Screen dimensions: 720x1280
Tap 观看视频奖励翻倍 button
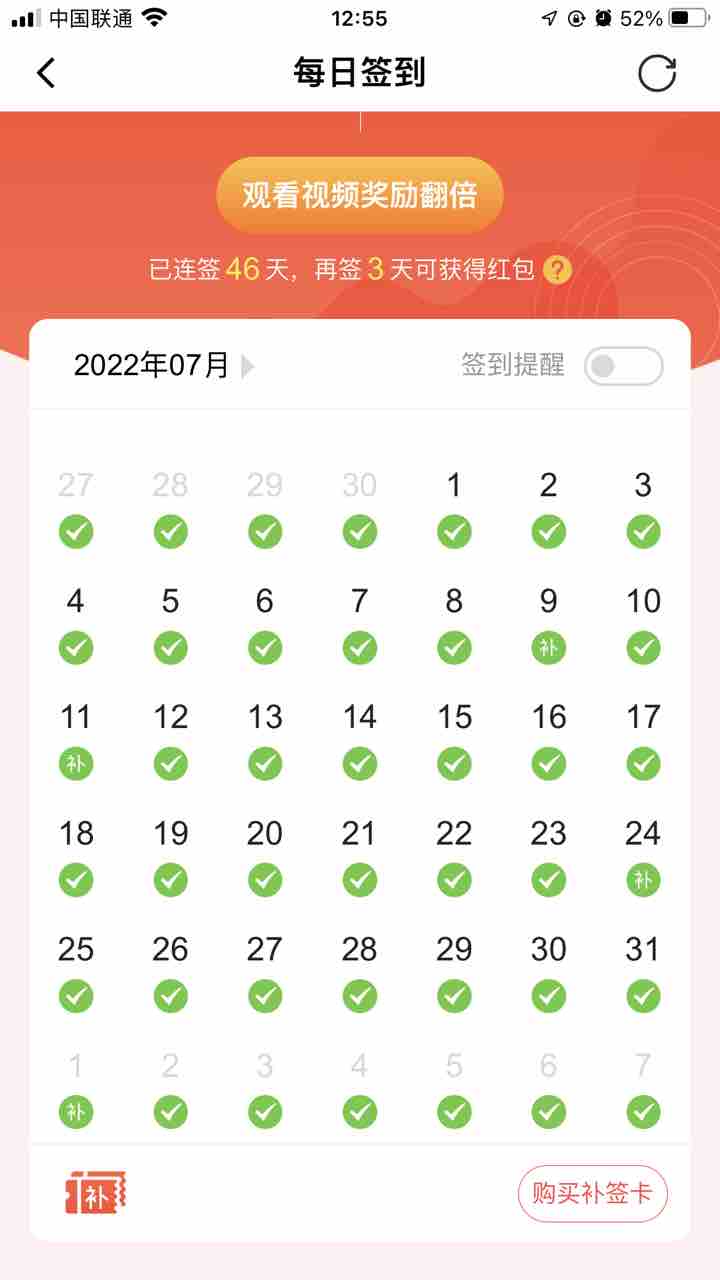(x=360, y=195)
